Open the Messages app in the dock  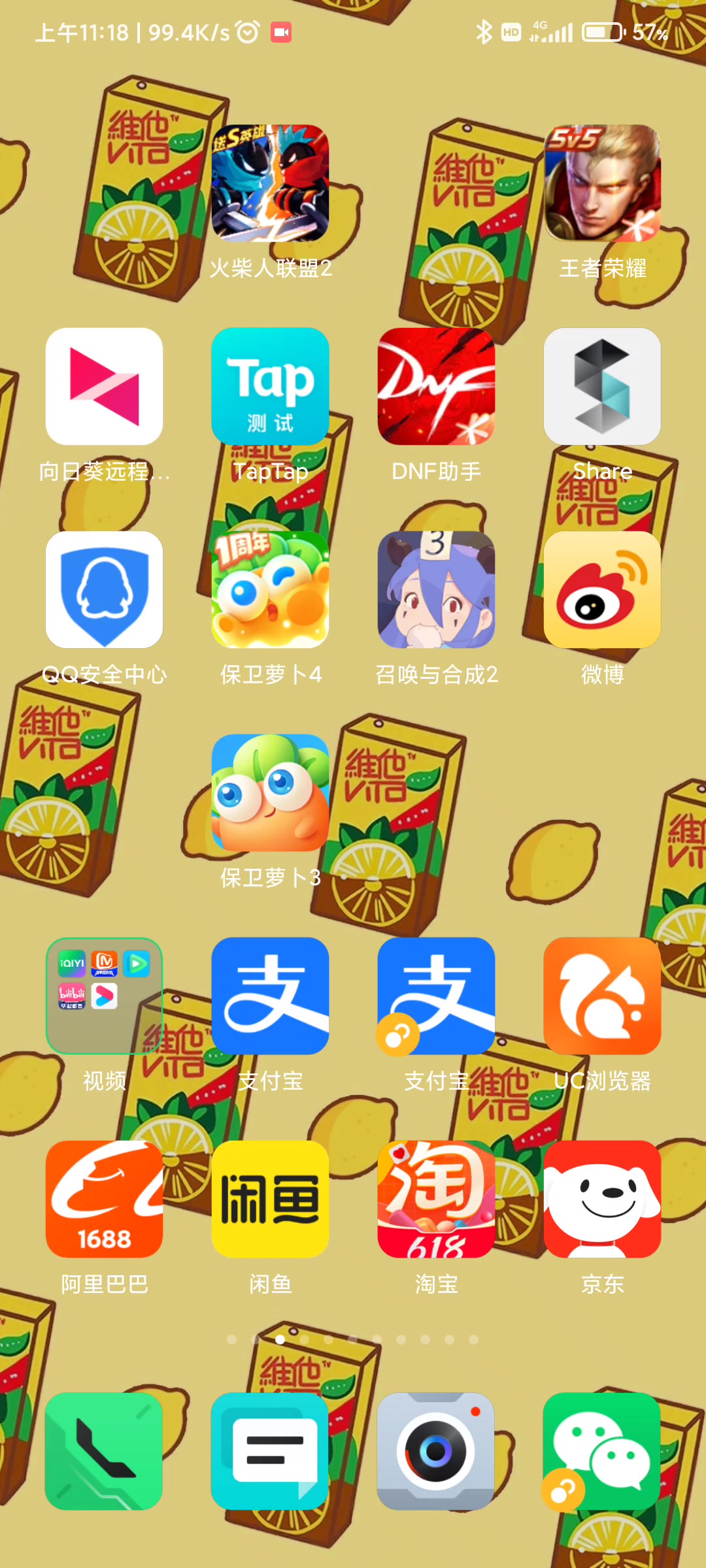[x=270, y=1451]
